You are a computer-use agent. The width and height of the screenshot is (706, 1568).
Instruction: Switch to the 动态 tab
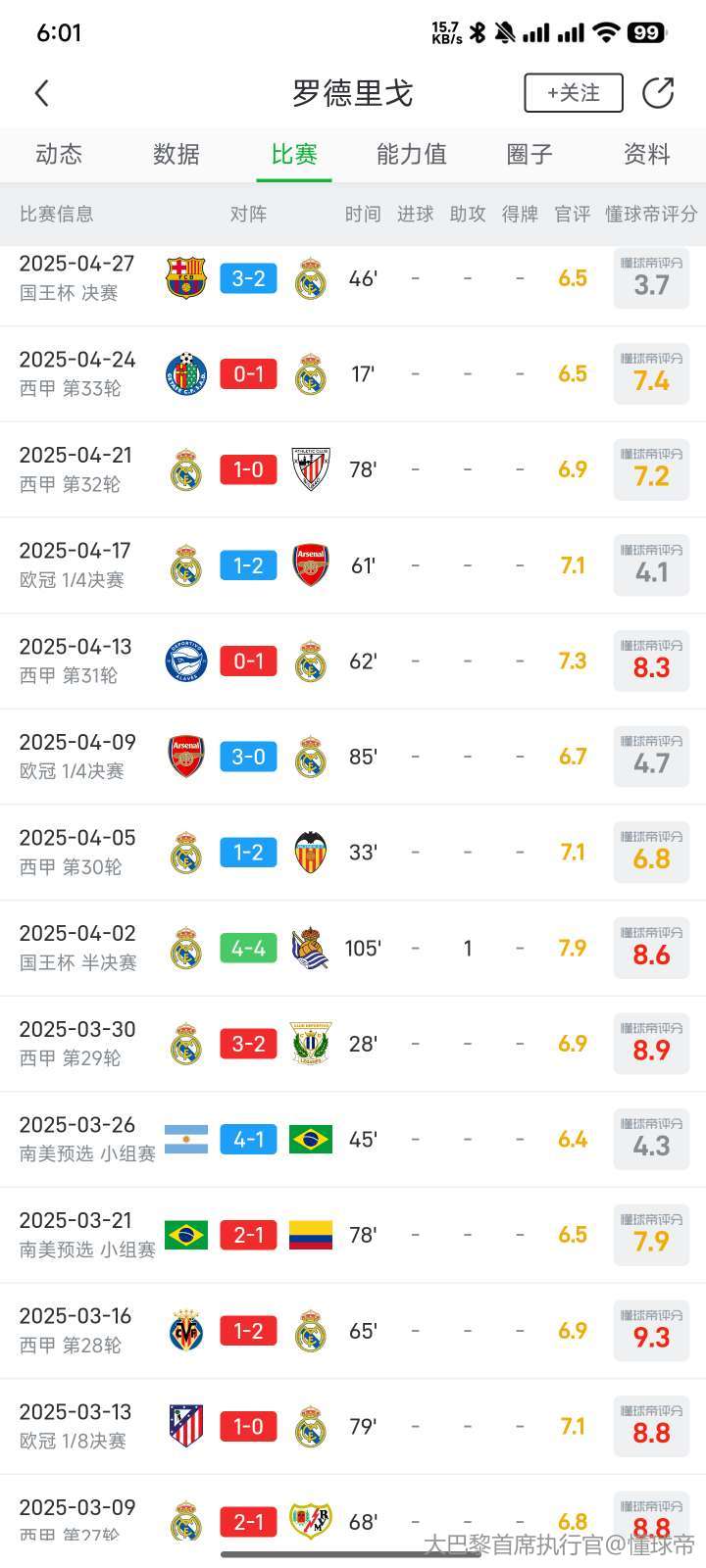(59, 154)
